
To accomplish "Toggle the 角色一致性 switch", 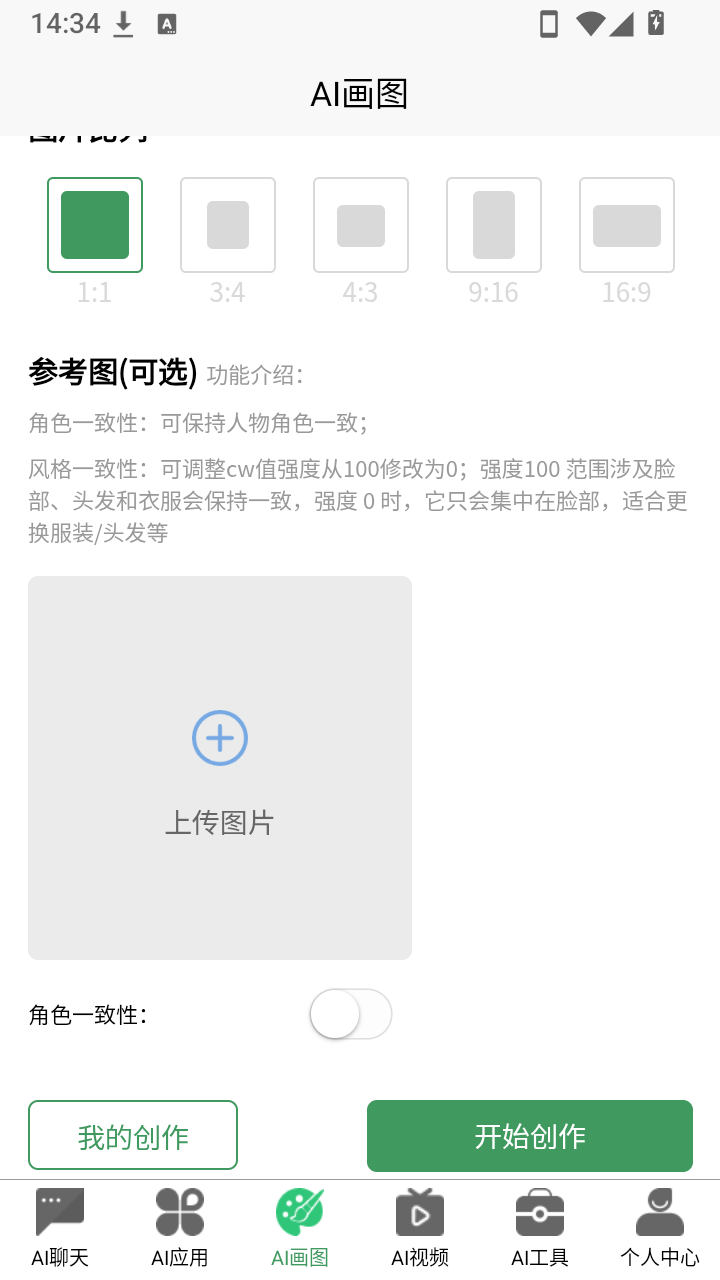I will (x=351, y=1014).
